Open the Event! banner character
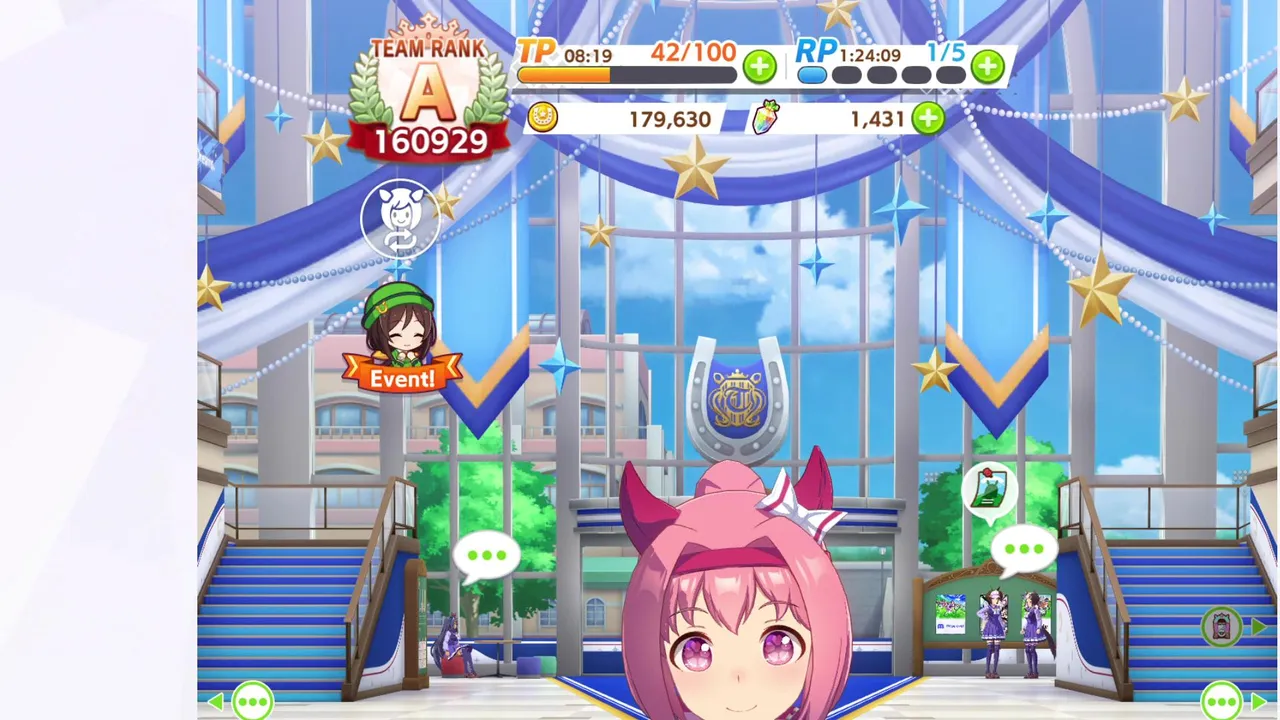Image resolution: width=1280 pixels, height=720 pixels. [x=401, y=340]
